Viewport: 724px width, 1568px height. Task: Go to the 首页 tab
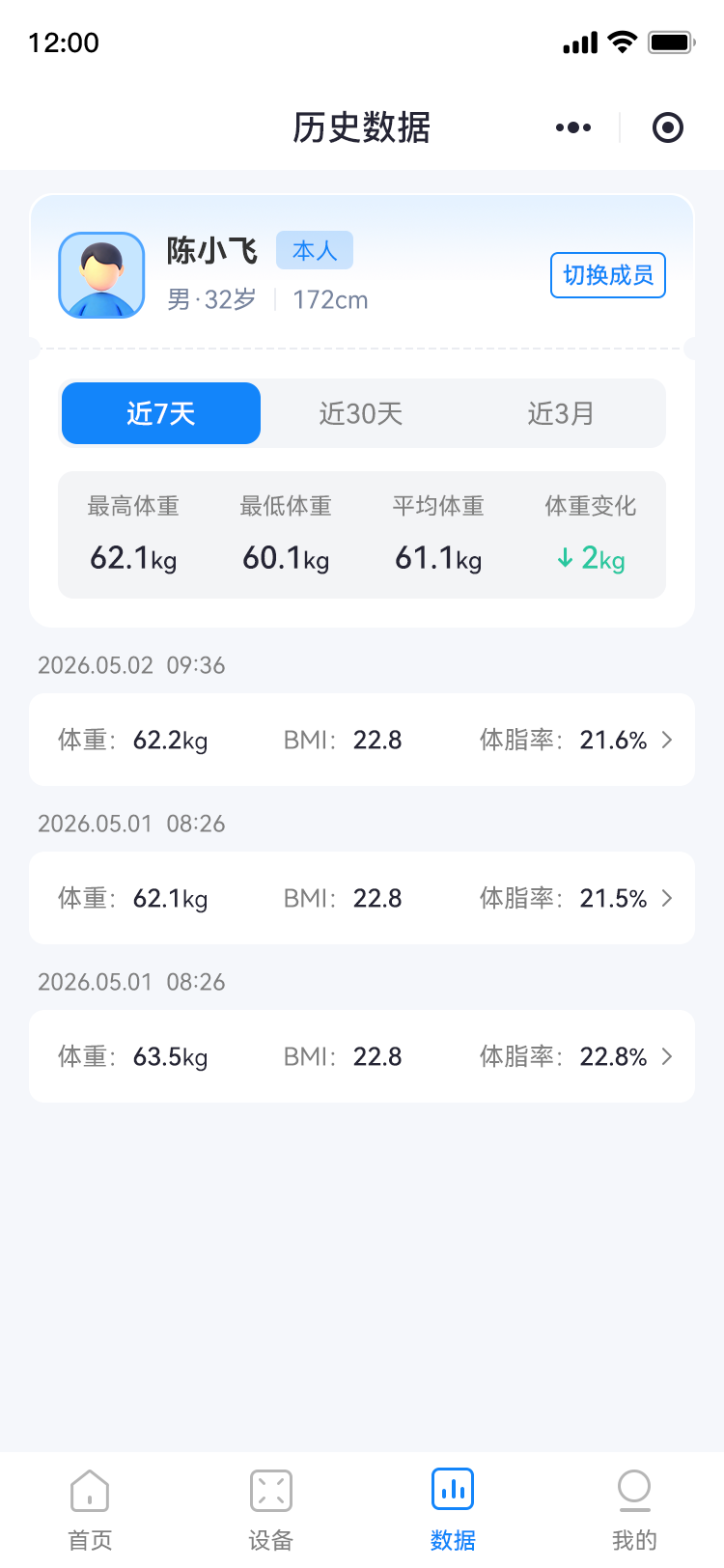pyautogui.click(x=90, y=1509)
